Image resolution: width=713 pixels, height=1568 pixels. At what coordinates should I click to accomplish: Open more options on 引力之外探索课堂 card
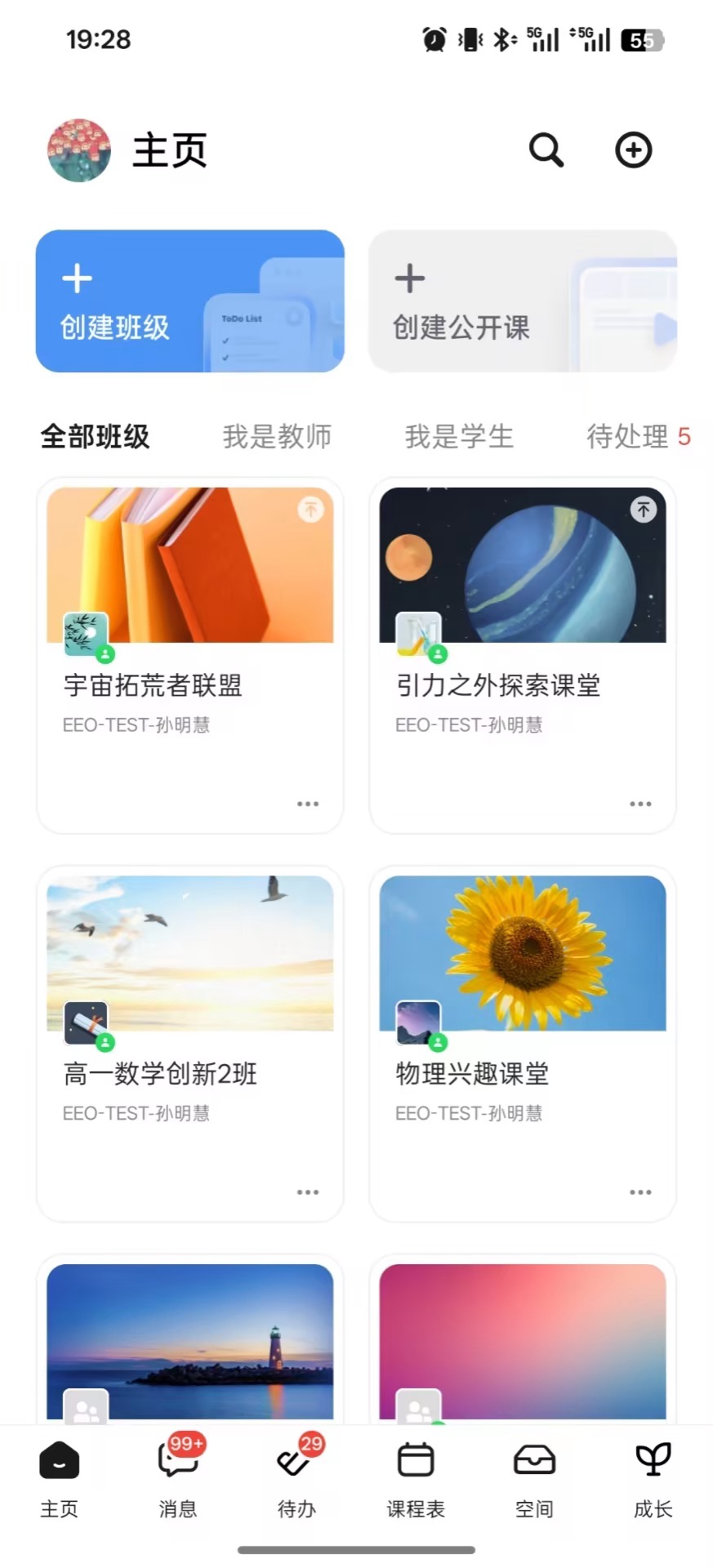(640, 804)
